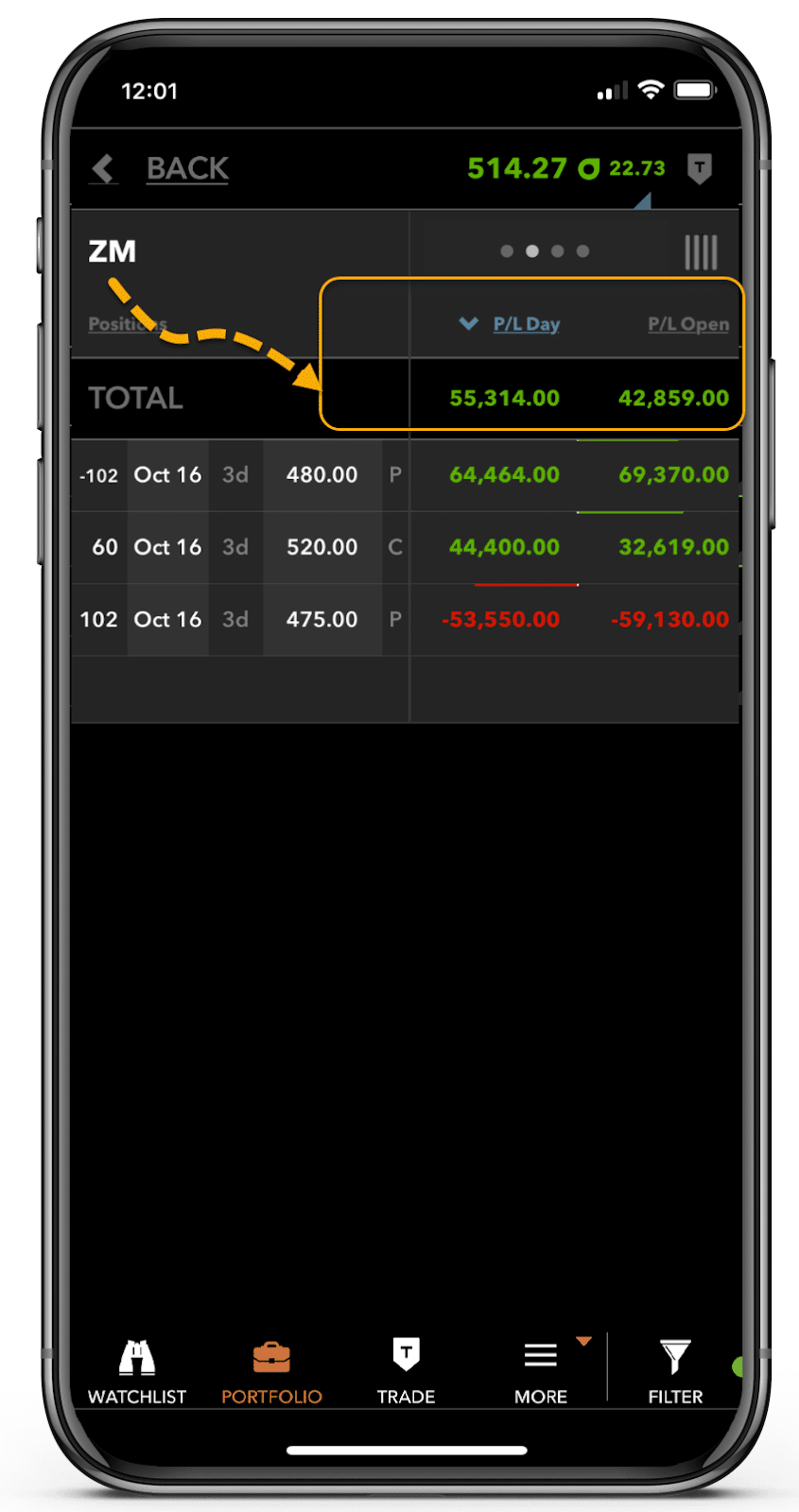
Task: Sort by the P/L Open column
Action: (688, 324)
